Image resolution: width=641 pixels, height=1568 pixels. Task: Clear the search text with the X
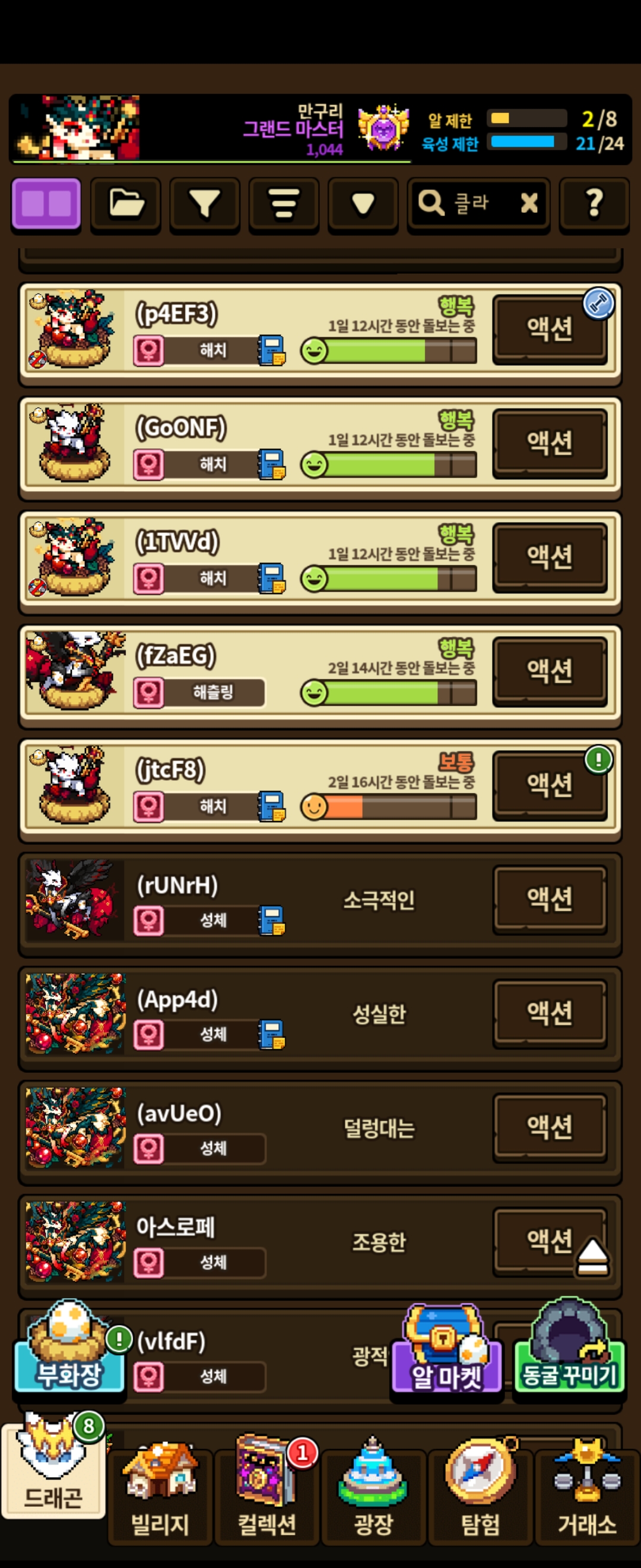tap(529, 203)
